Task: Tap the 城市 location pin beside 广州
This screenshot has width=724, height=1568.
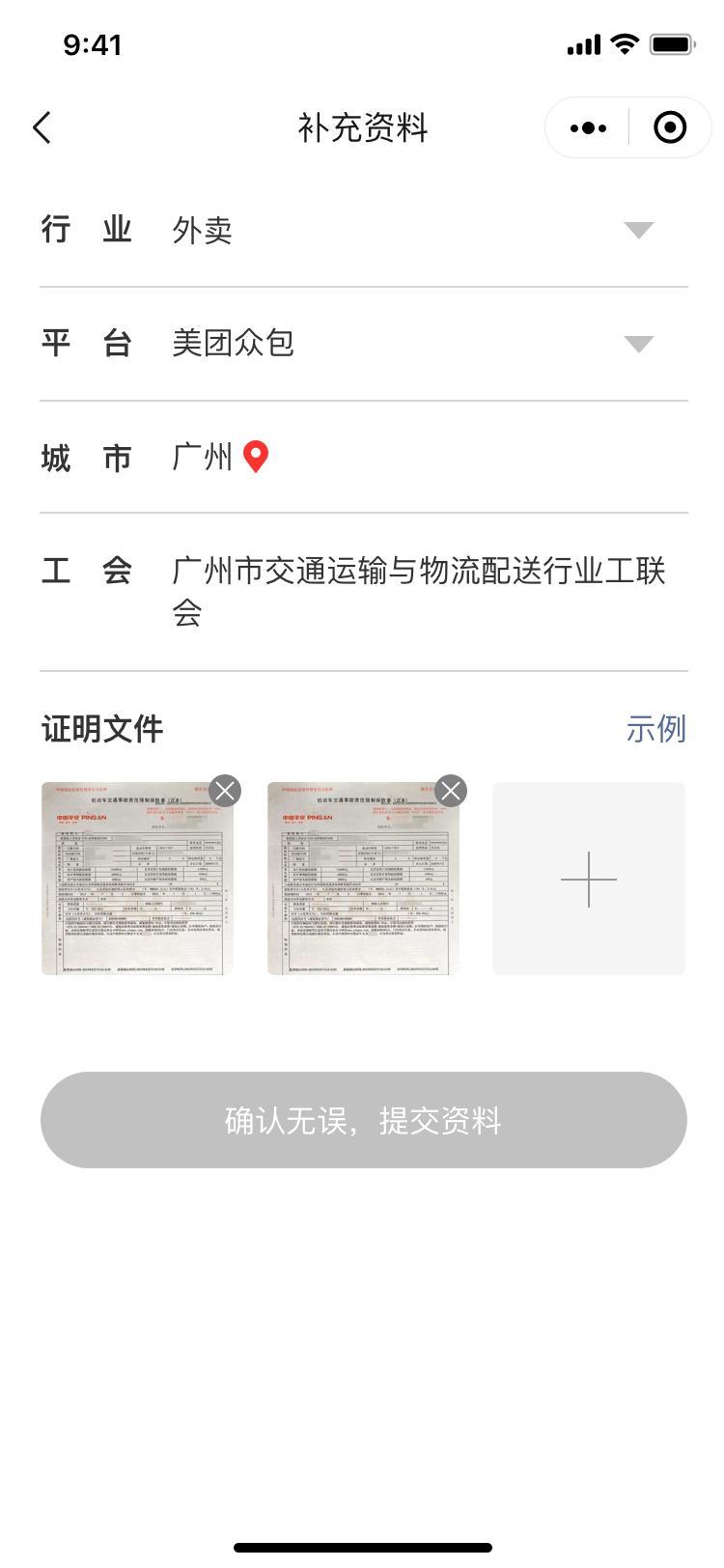Action: (x=256, y=457)
